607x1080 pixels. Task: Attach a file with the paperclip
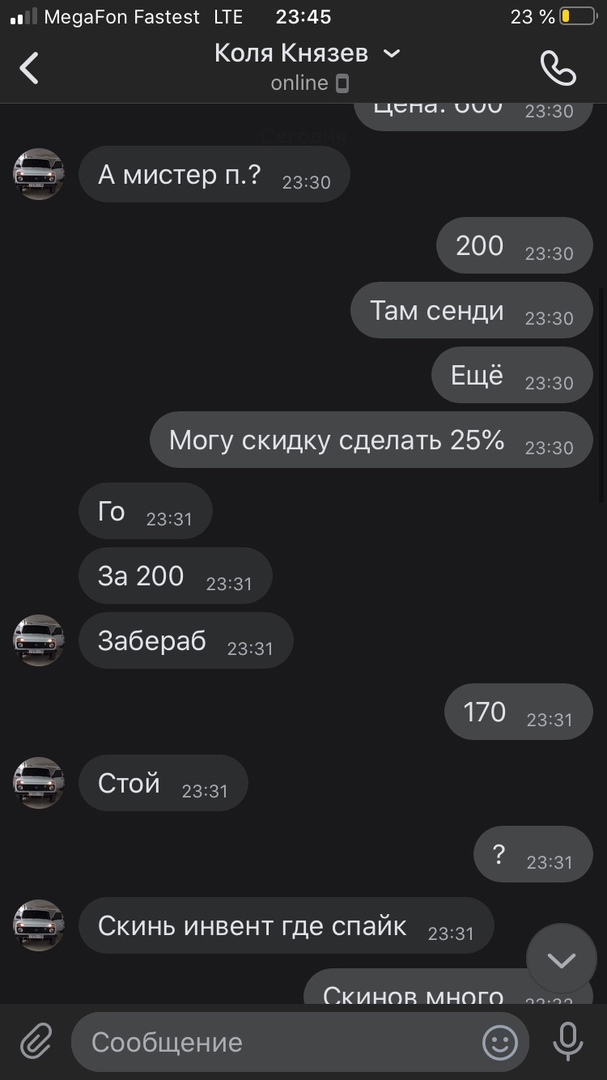(36, 1042)
